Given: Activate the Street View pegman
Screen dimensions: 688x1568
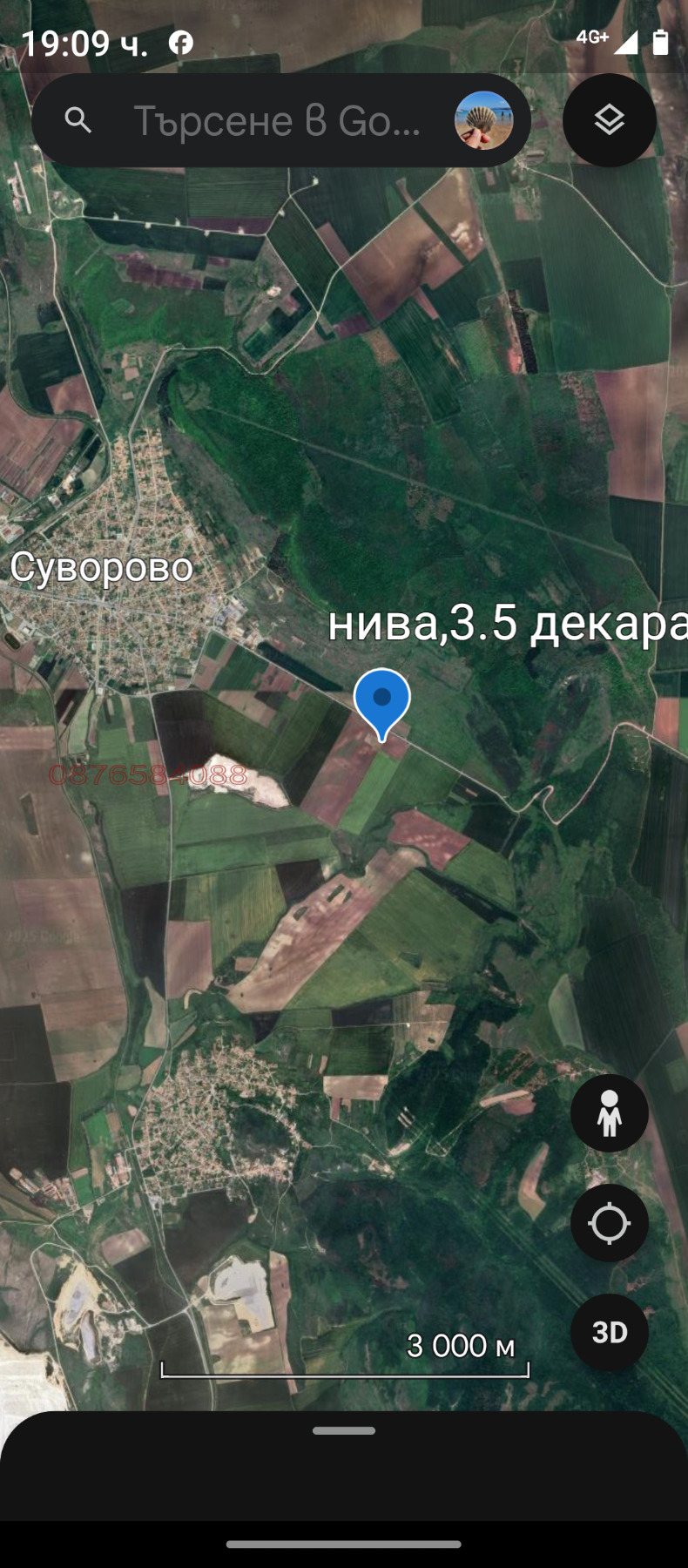Looking at the screenshot, I should tap(609, 1113).
